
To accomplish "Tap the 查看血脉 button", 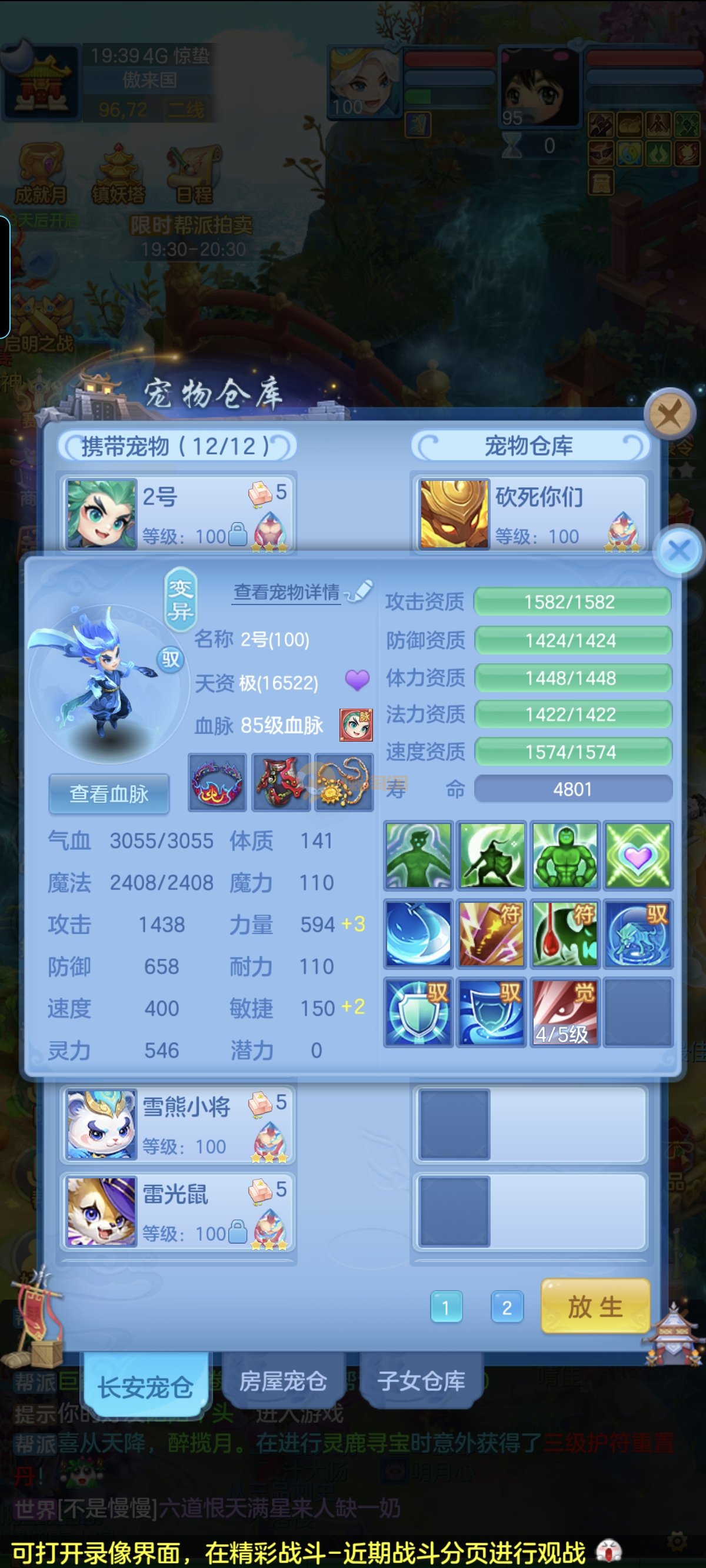I will click(x=109, y=794).
